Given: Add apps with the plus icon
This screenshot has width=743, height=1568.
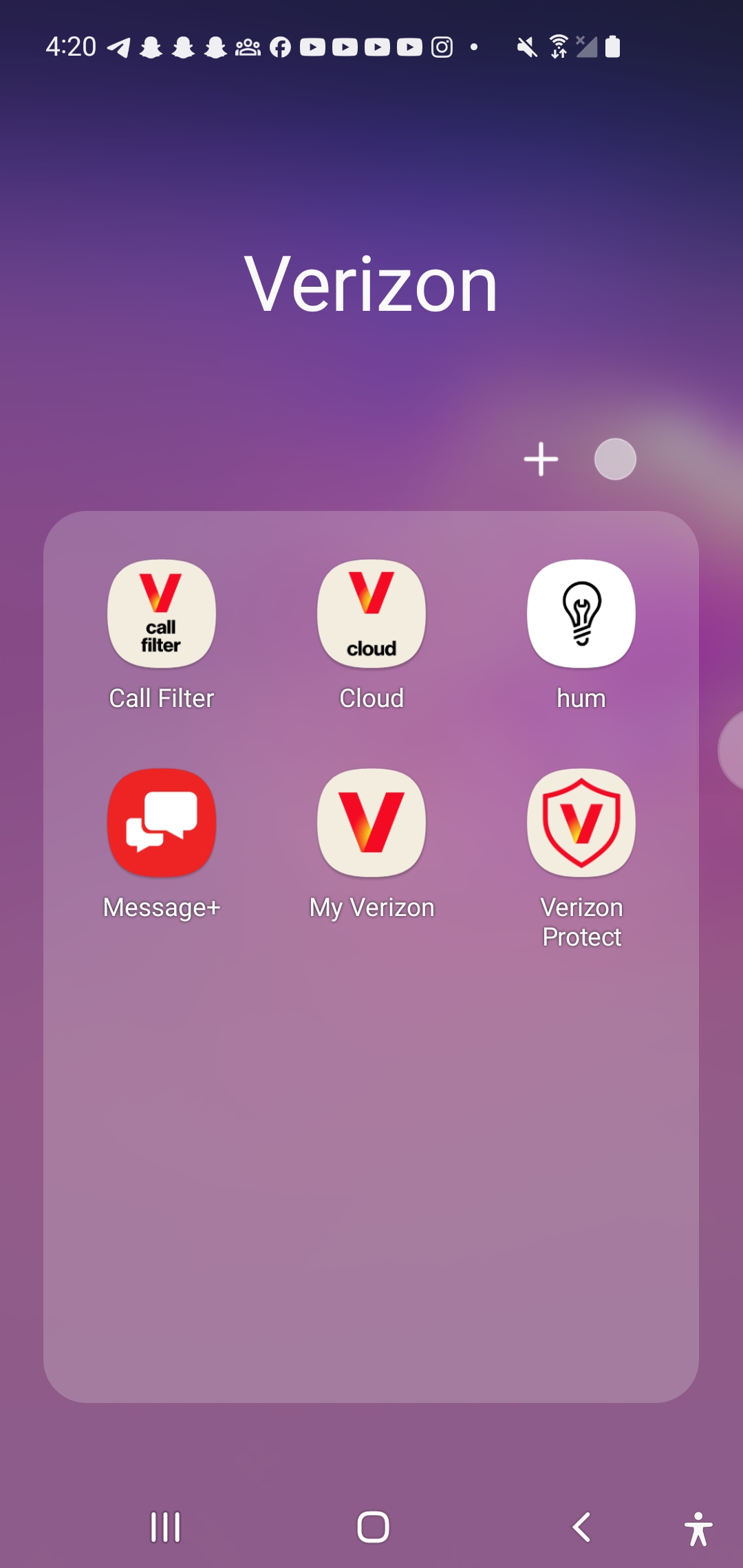Looking at the screenshot, I should coord(541,459).
